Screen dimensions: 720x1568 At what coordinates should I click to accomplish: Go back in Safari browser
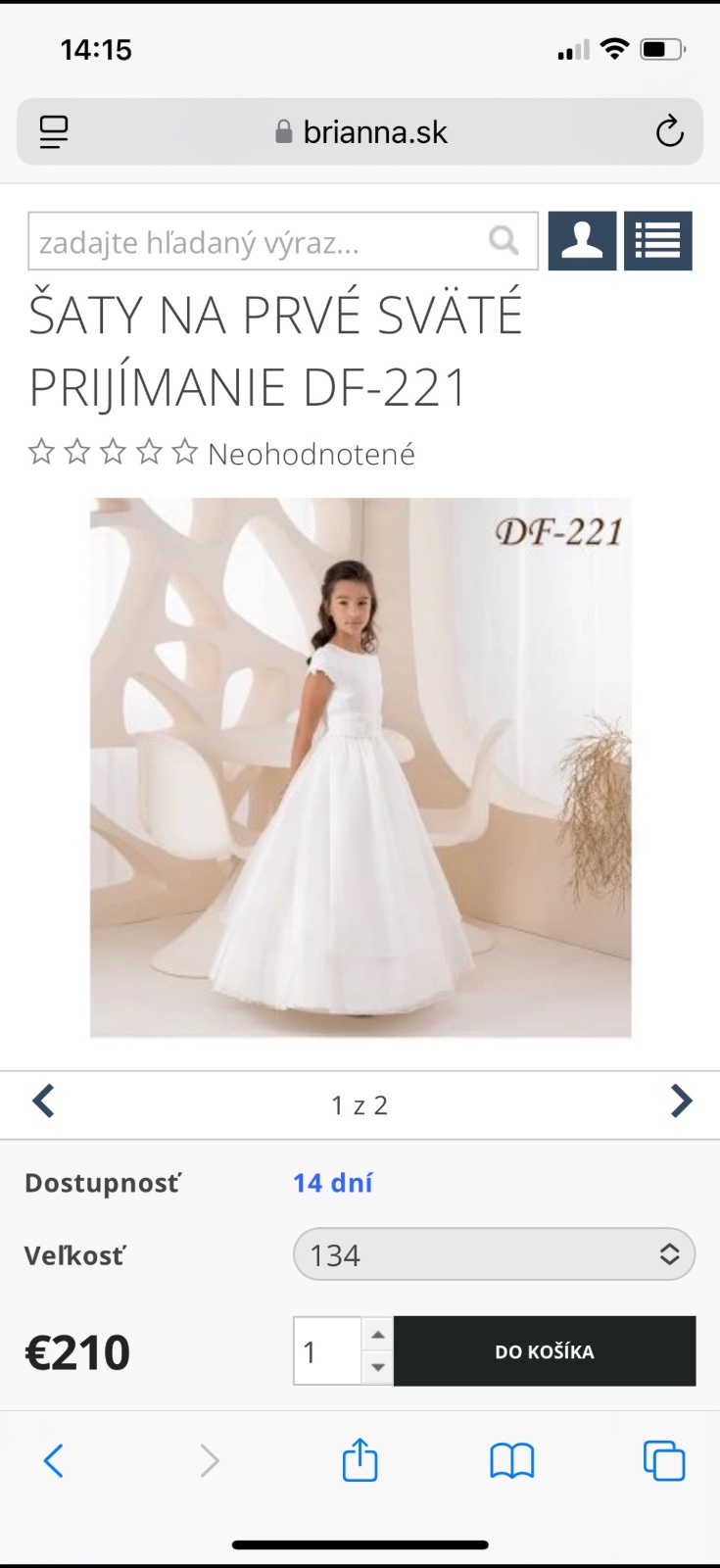(x=54, y=1460)
